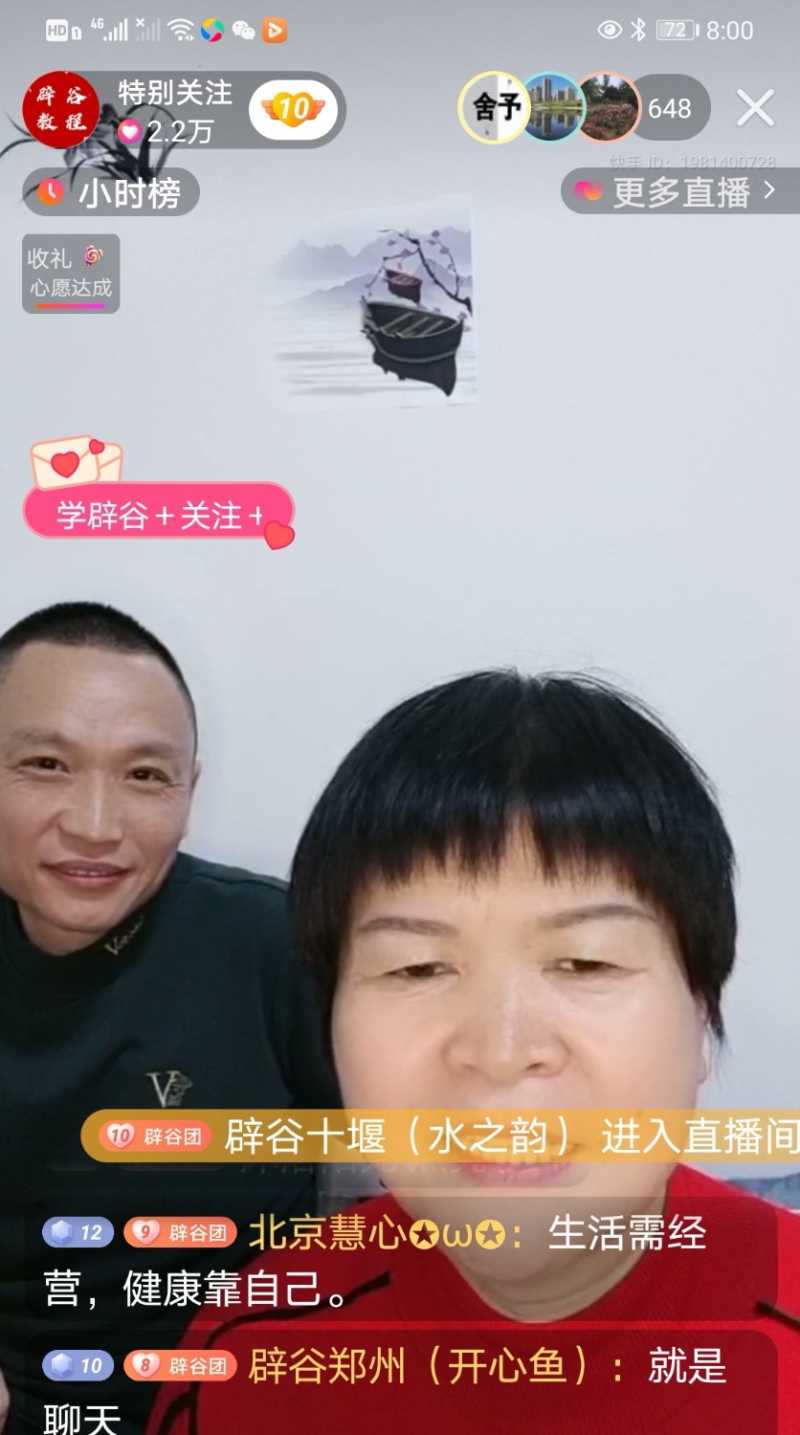Open the 收礼 心愿达成 wish widget
The image size is (800, 1435).
click(x=70, y=273)
